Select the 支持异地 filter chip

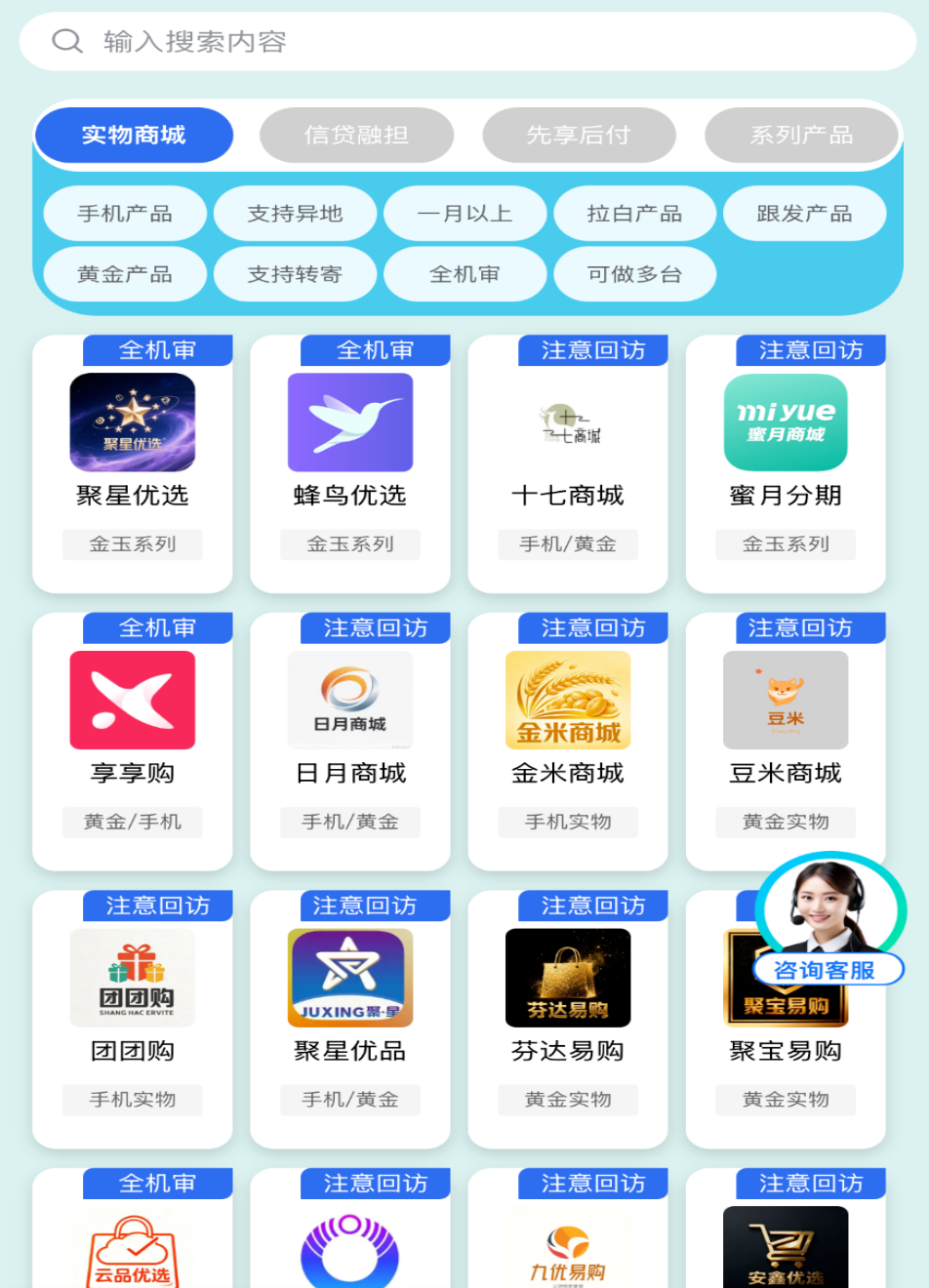point(295,214)
